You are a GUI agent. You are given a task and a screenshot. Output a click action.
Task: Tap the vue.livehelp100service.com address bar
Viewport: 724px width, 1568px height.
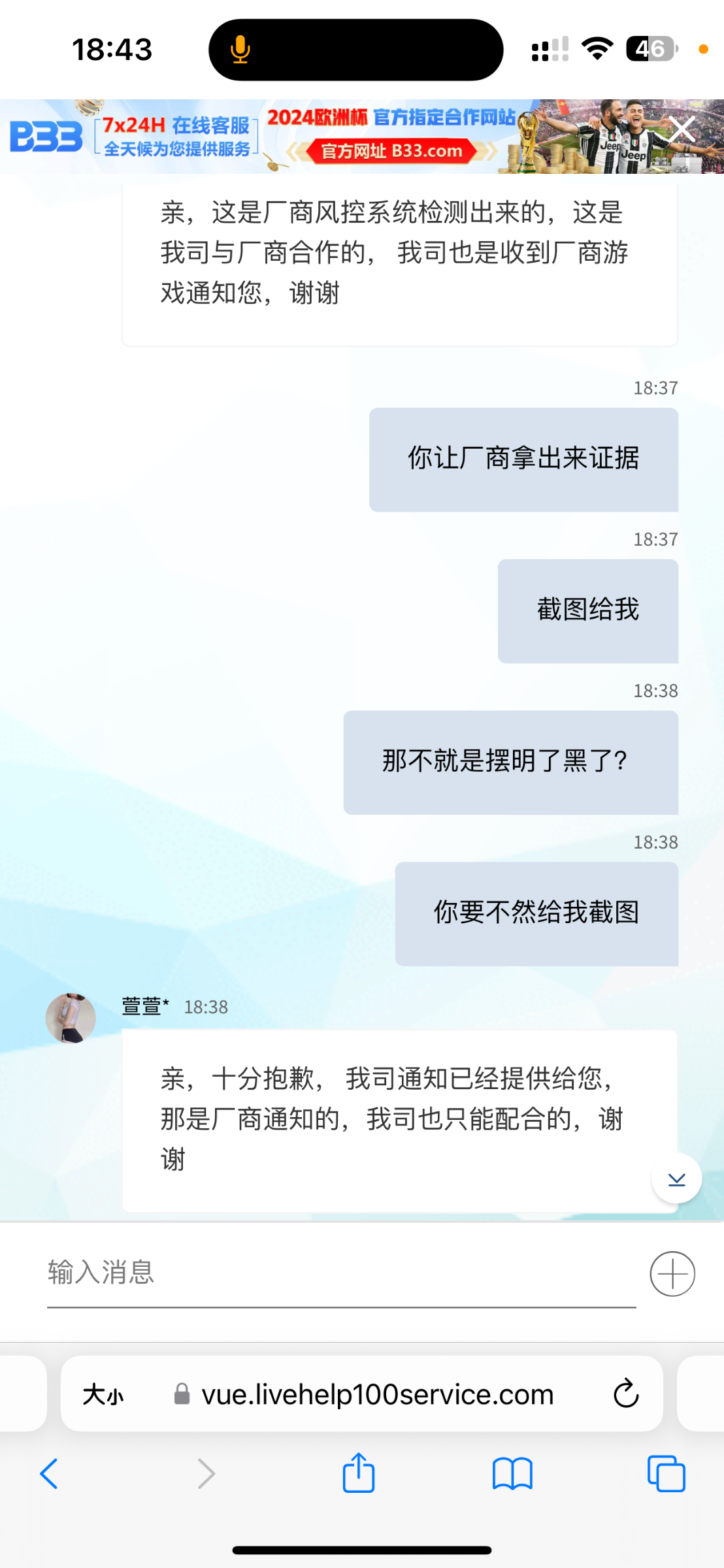377,1395
